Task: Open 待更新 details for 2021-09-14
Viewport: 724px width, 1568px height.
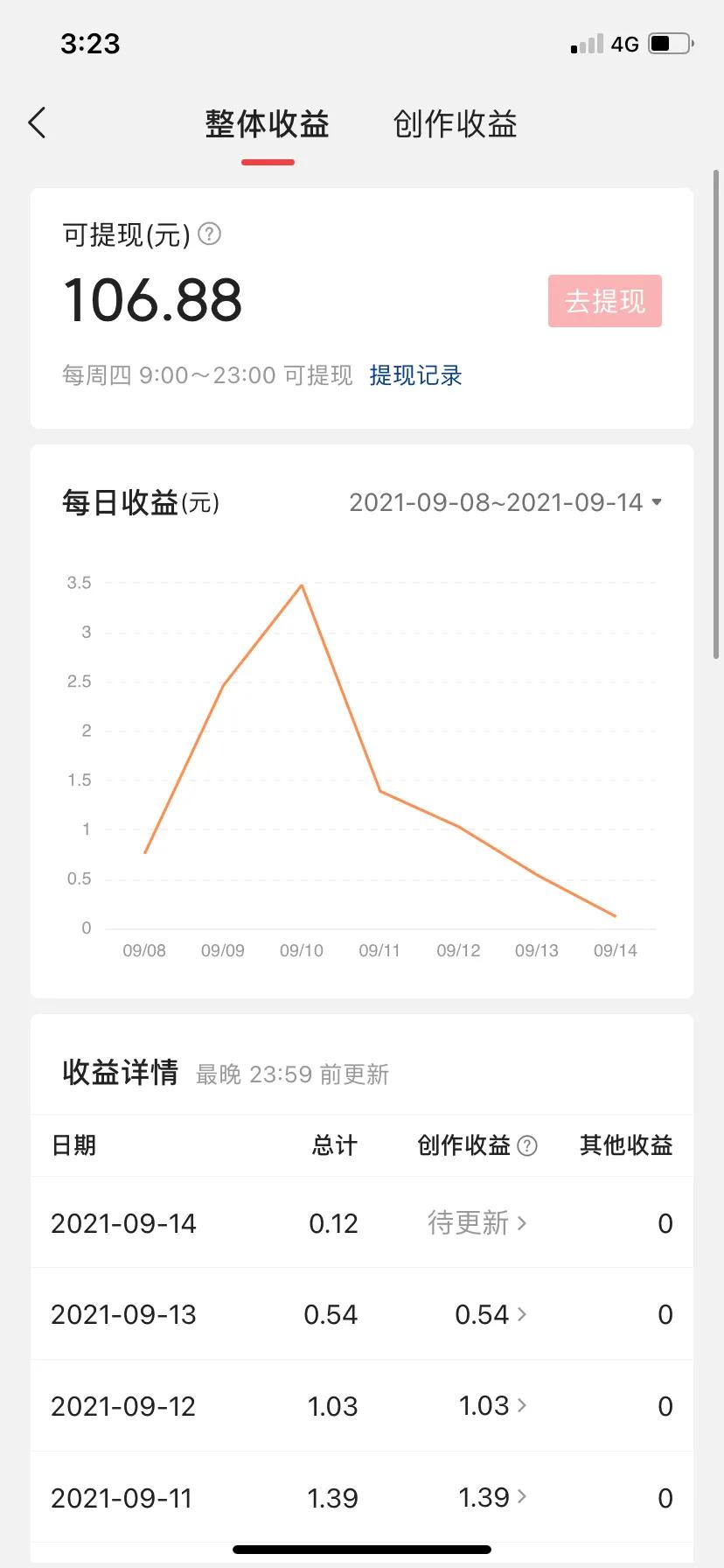Action: [477, 1222]
